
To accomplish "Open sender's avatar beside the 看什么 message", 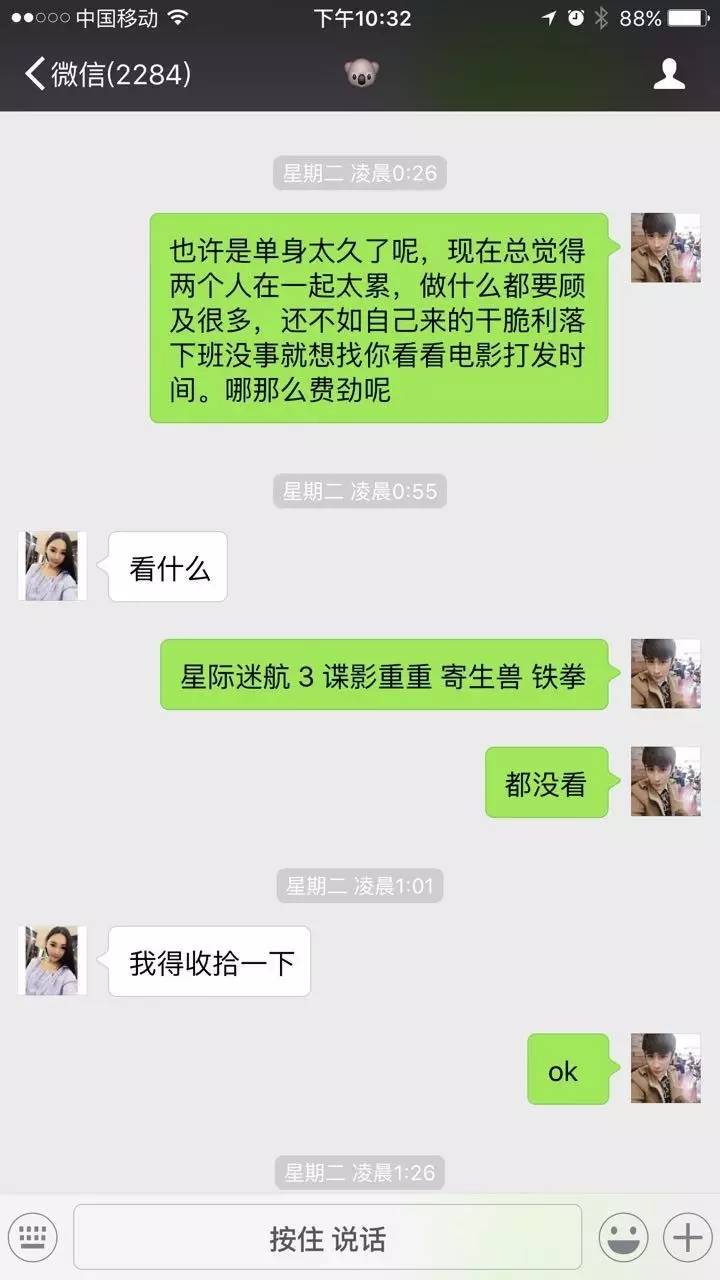I will [52, 566].
